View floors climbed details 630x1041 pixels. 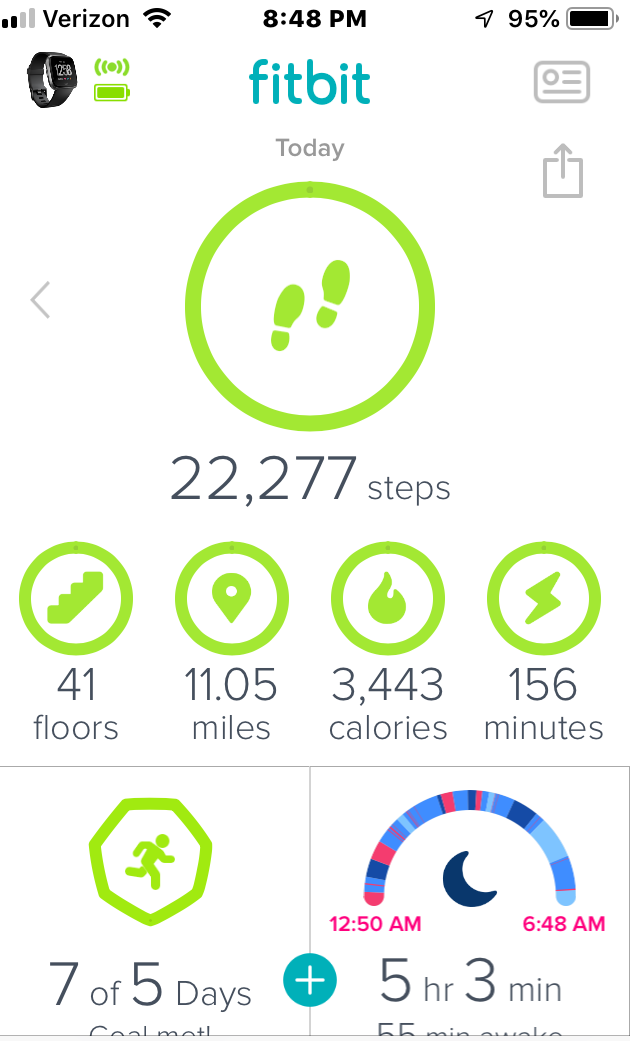point(76,599)
